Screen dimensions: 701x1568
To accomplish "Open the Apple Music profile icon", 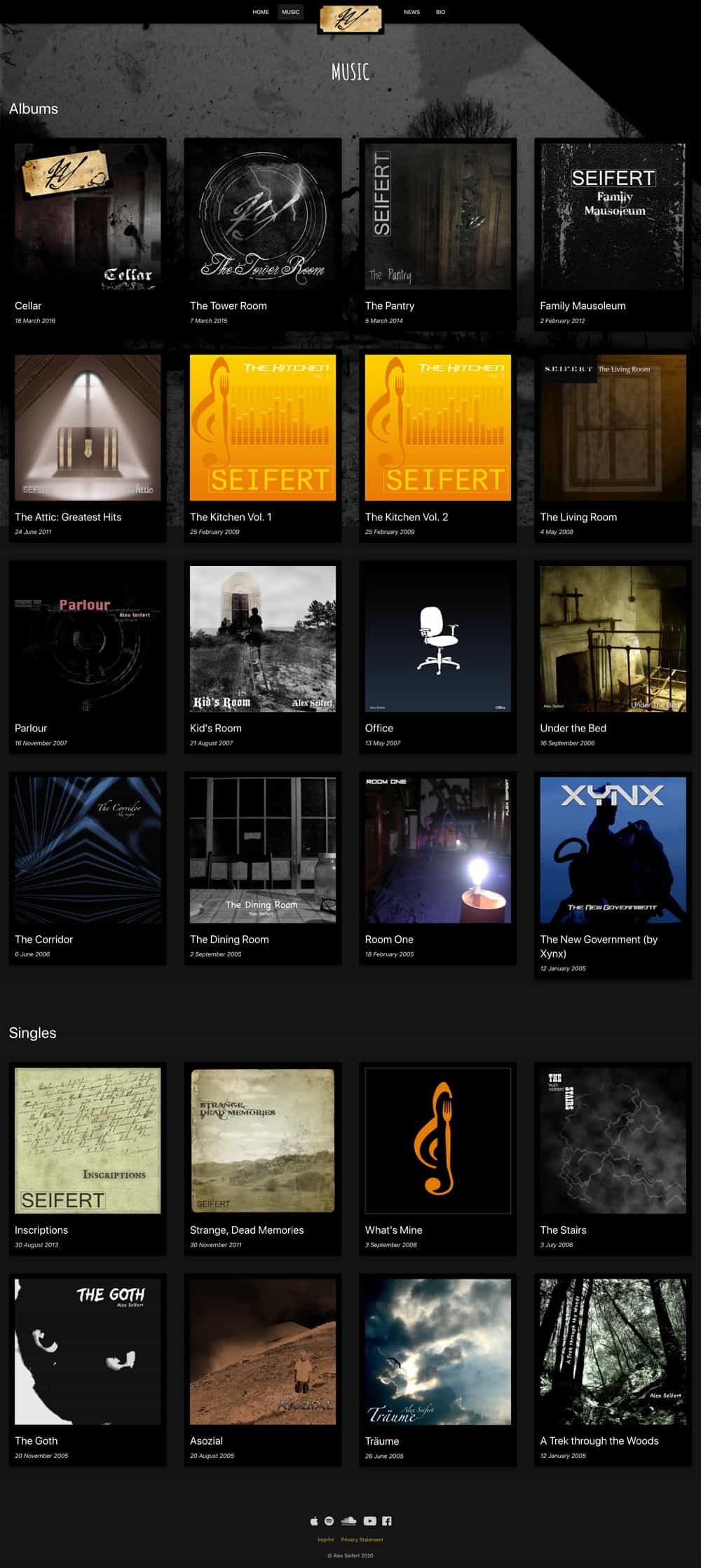I will (x=314, y=1521).
